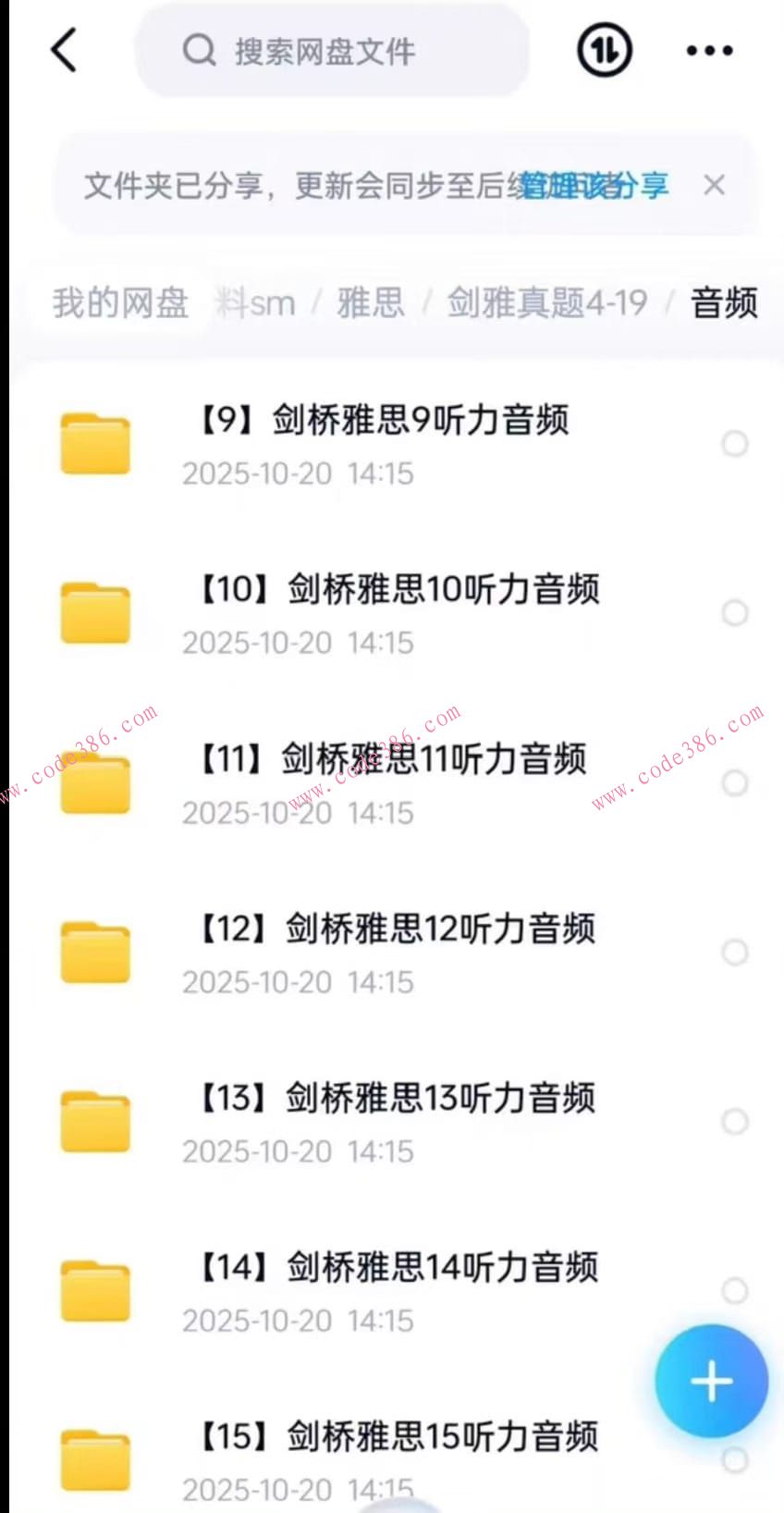Tap the back arrow to go back
Viewport: 784px width, 1513px height.
[x=63, y=51]
